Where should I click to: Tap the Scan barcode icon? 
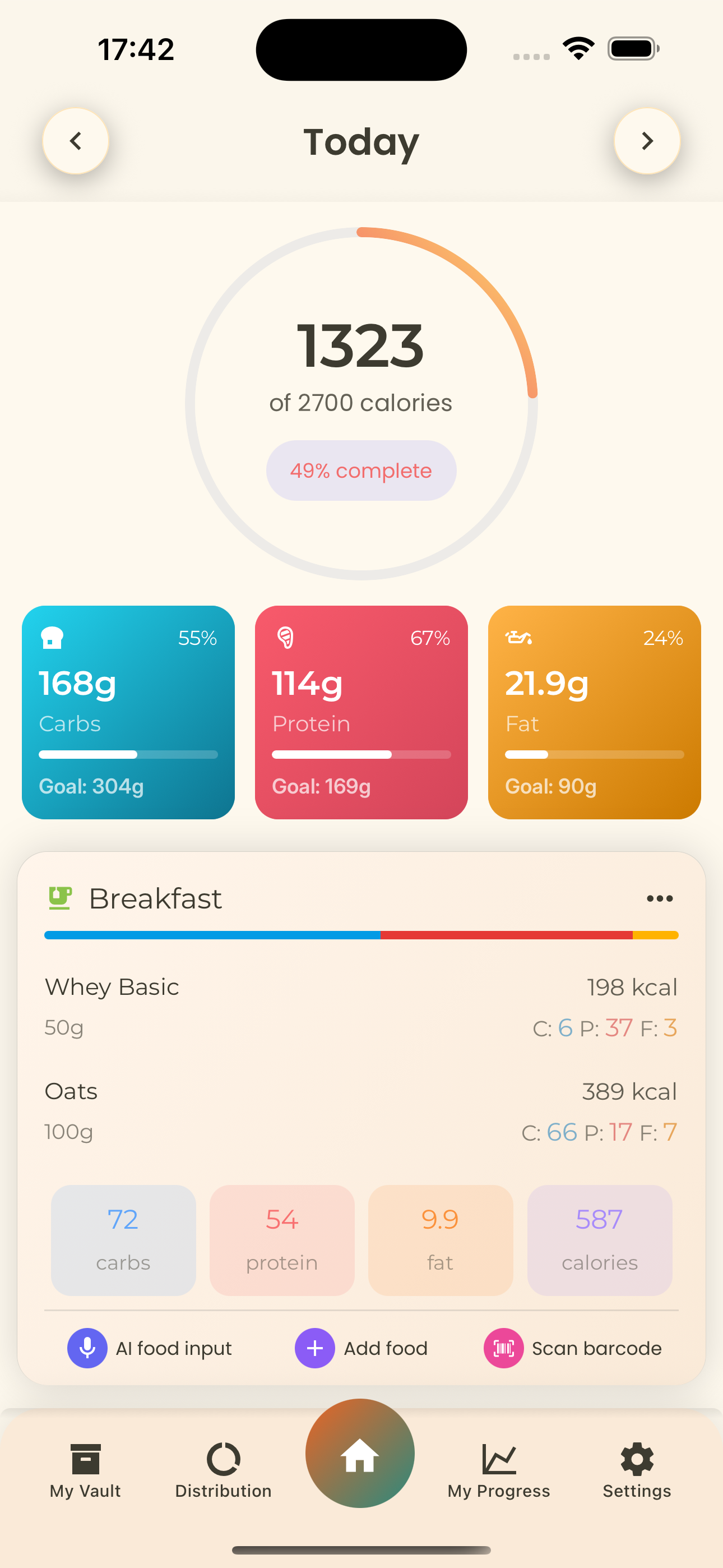click(x=503, y=1348)
